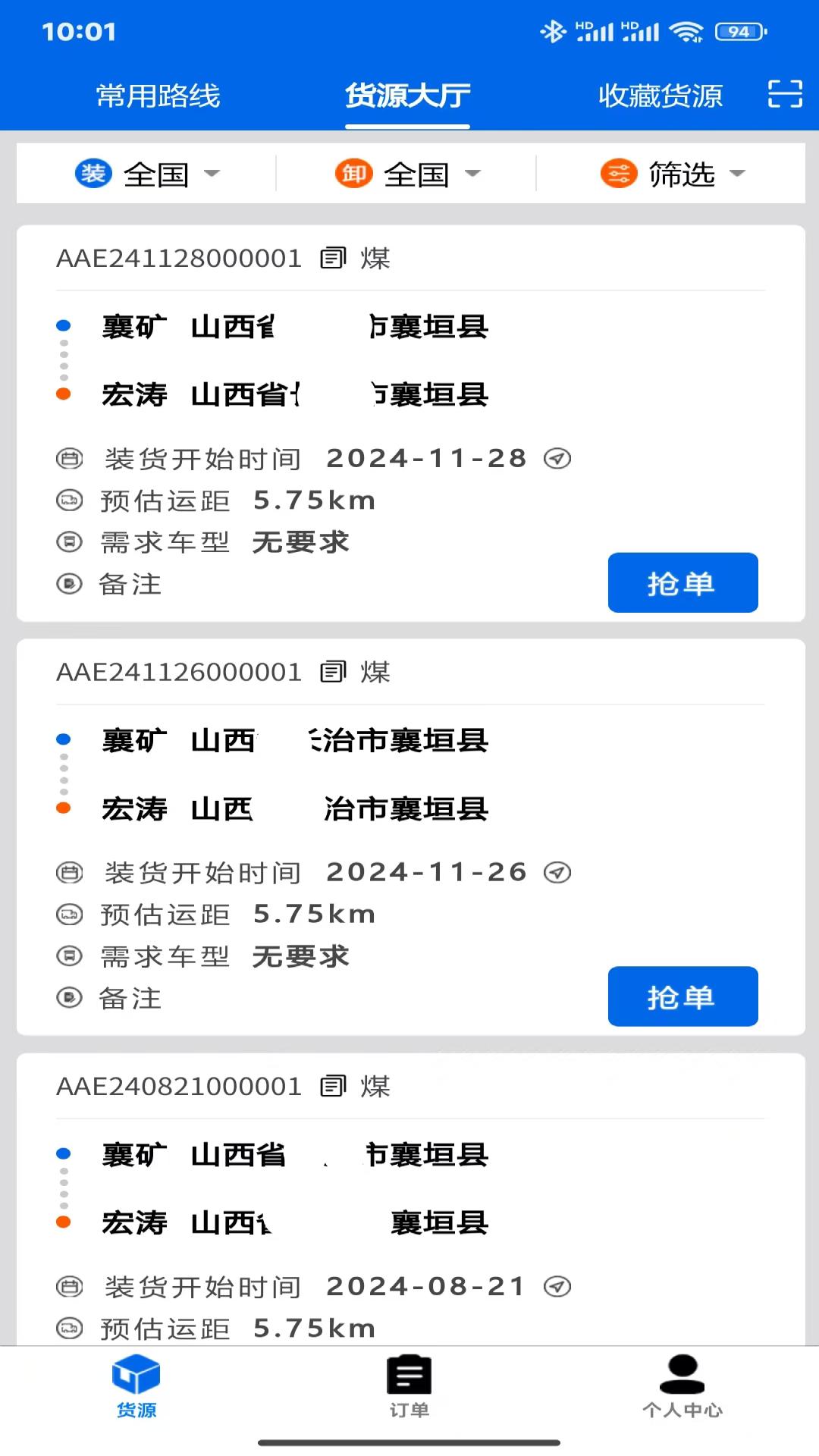Tap the orange destination dot for 宏涛
Image resolution: width=819 pixels, height=1456 pixels.
[x=64, y=394]
